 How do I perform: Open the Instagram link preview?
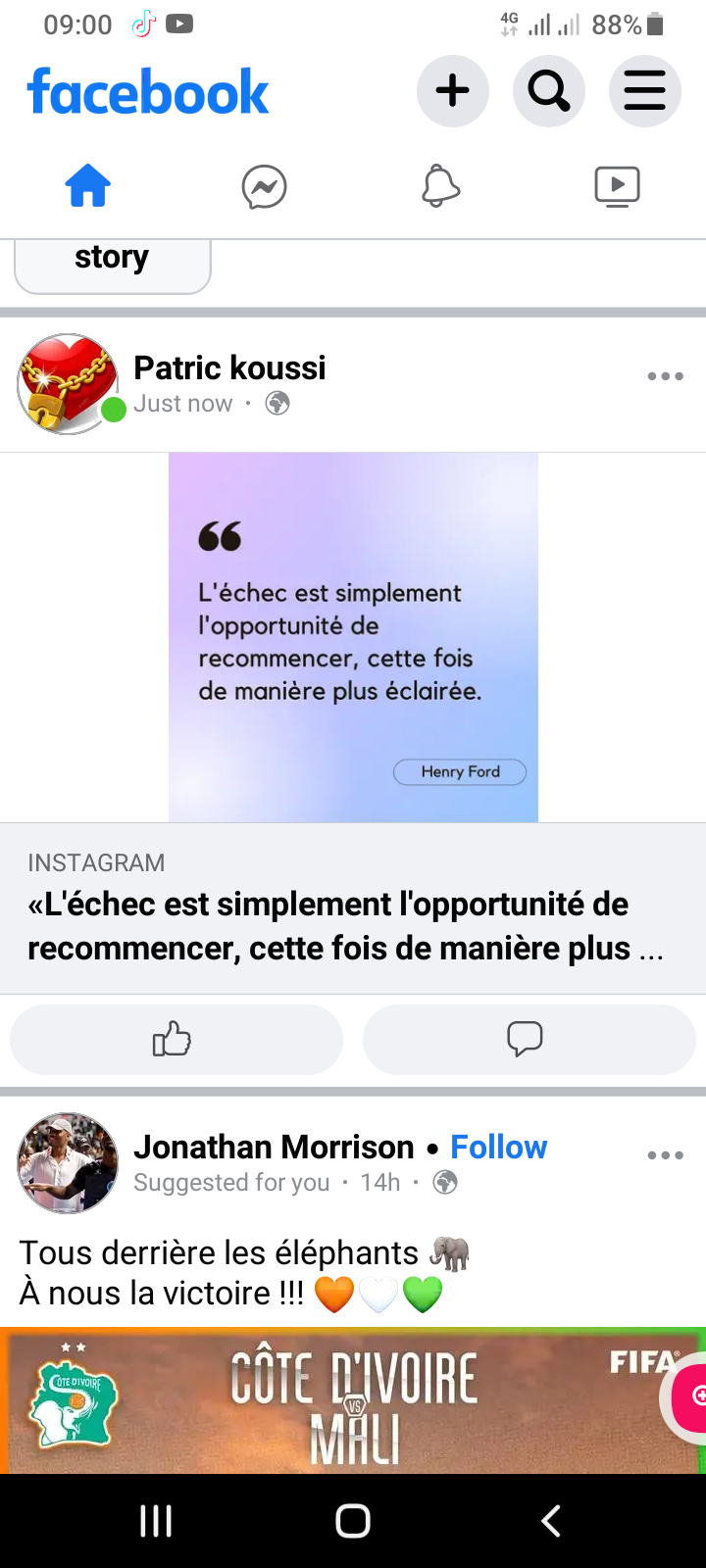pos(353,908)
